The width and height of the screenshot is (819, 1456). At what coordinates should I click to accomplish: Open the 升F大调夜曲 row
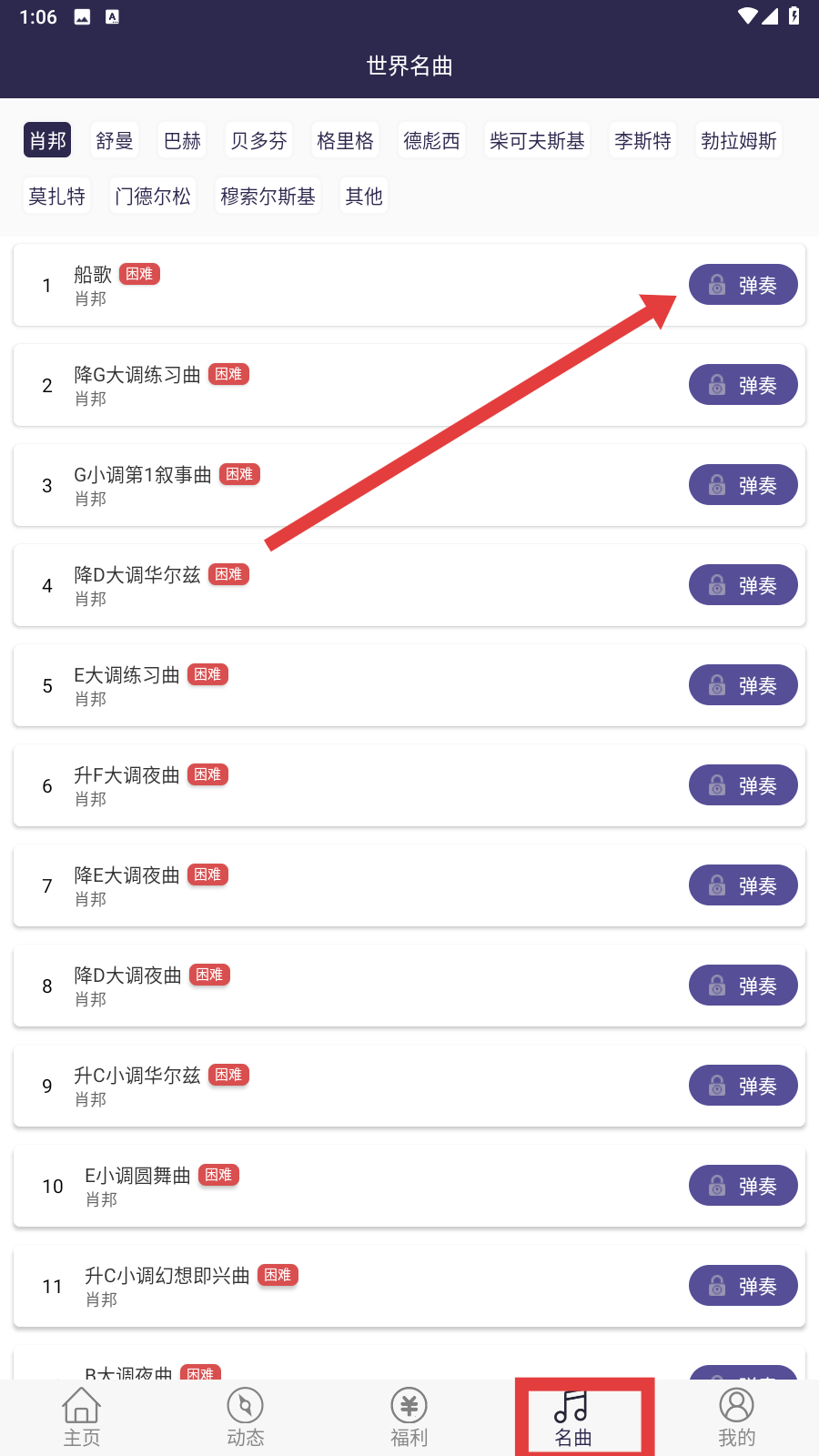tap(409, 785)
